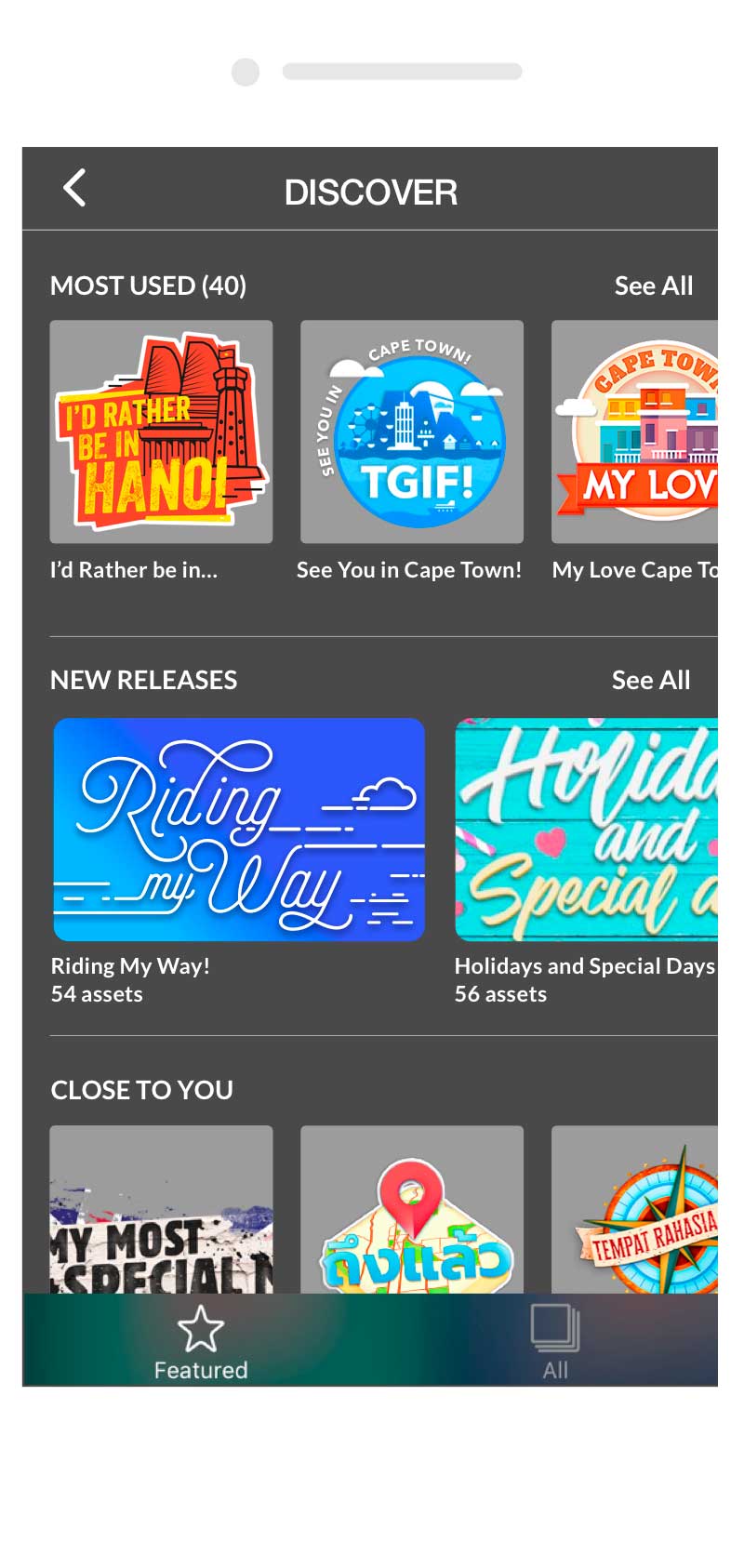The width and height of the screenshot is (744, 1568).
Task: Go back from the Discover screen
Action: [75, 188]
